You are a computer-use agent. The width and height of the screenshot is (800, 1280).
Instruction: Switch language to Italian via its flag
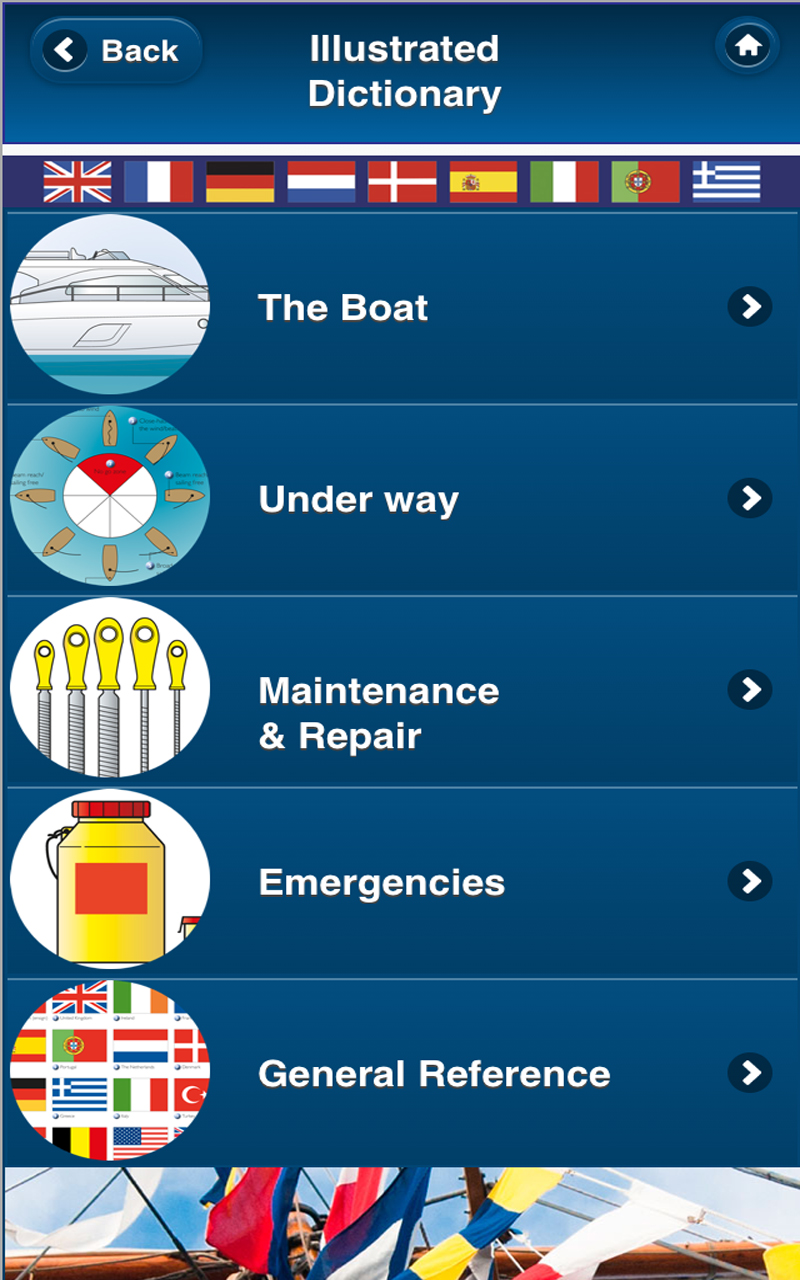pyautogui.click(x=564, y=182)
